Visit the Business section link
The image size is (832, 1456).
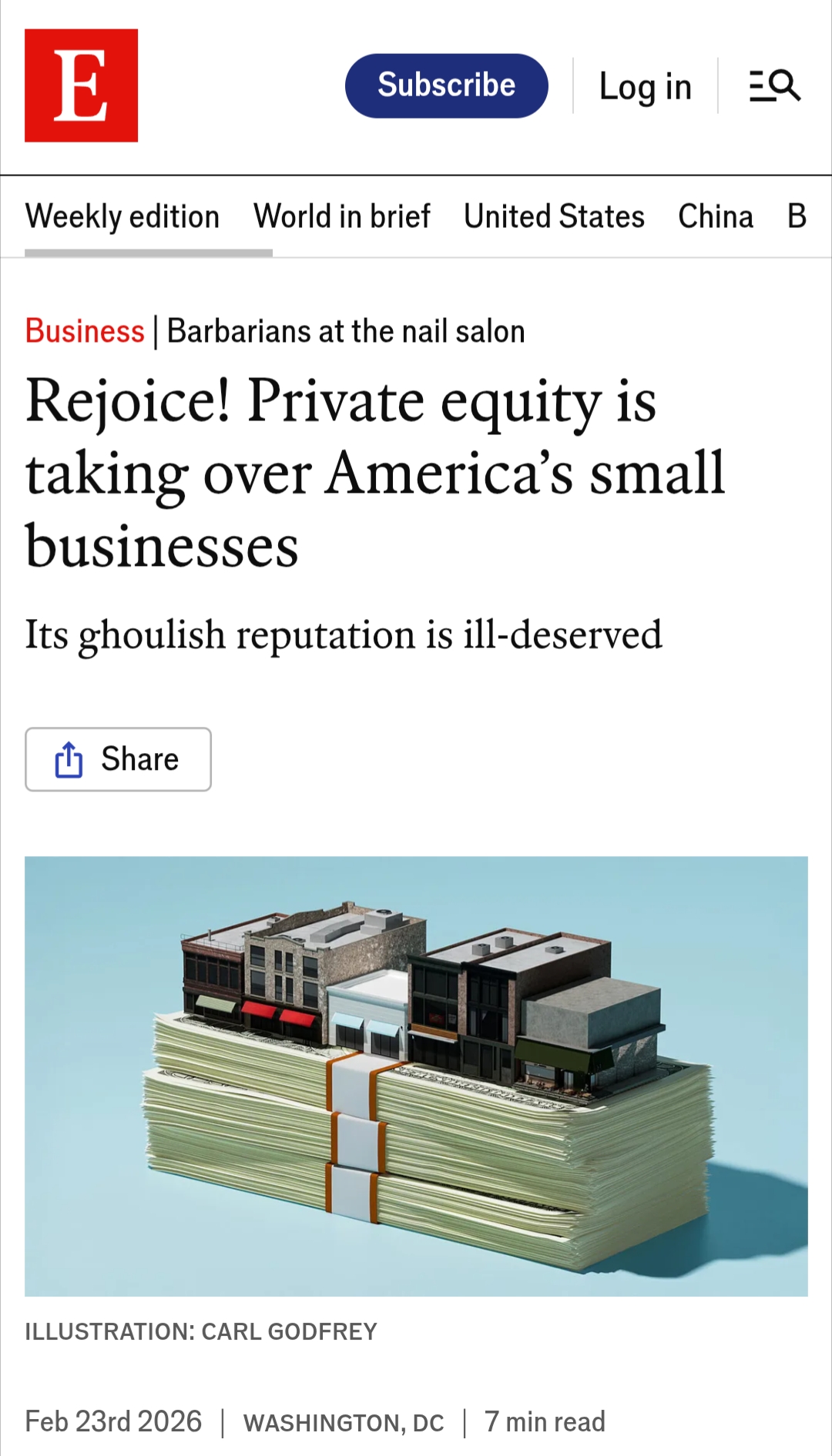tap(85, 331)
